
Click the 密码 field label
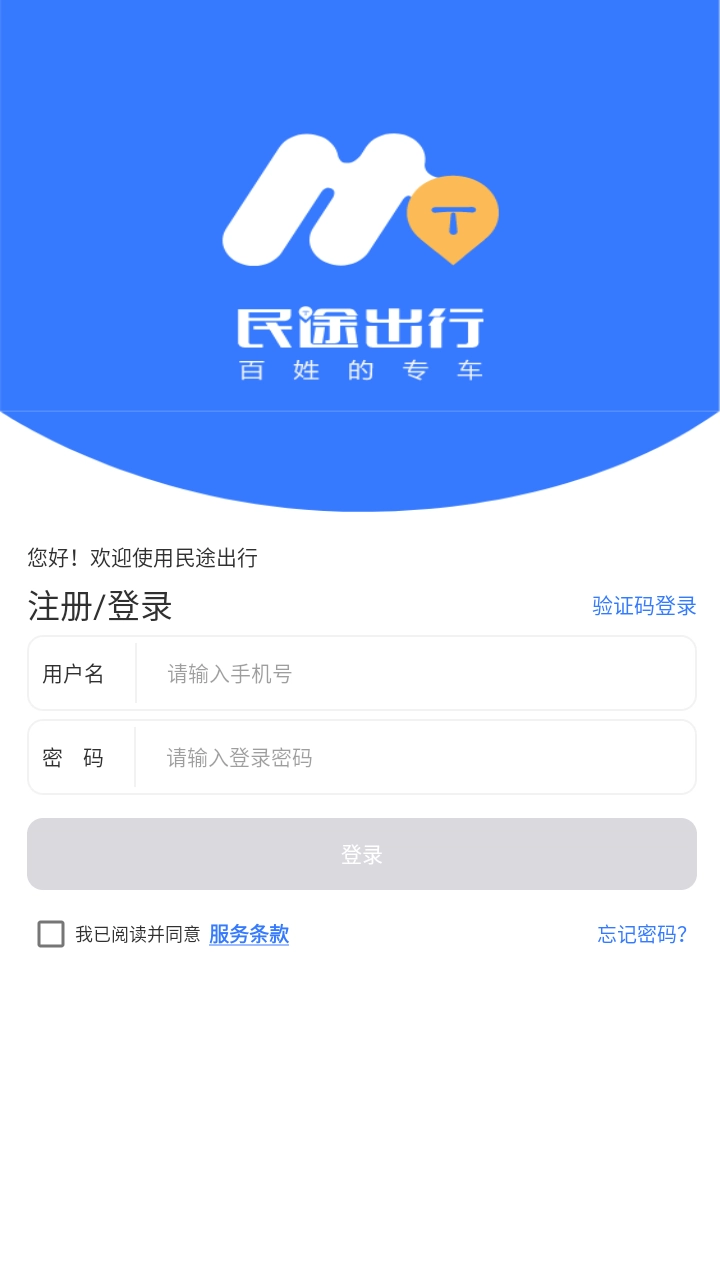click(x=79, y=757)
